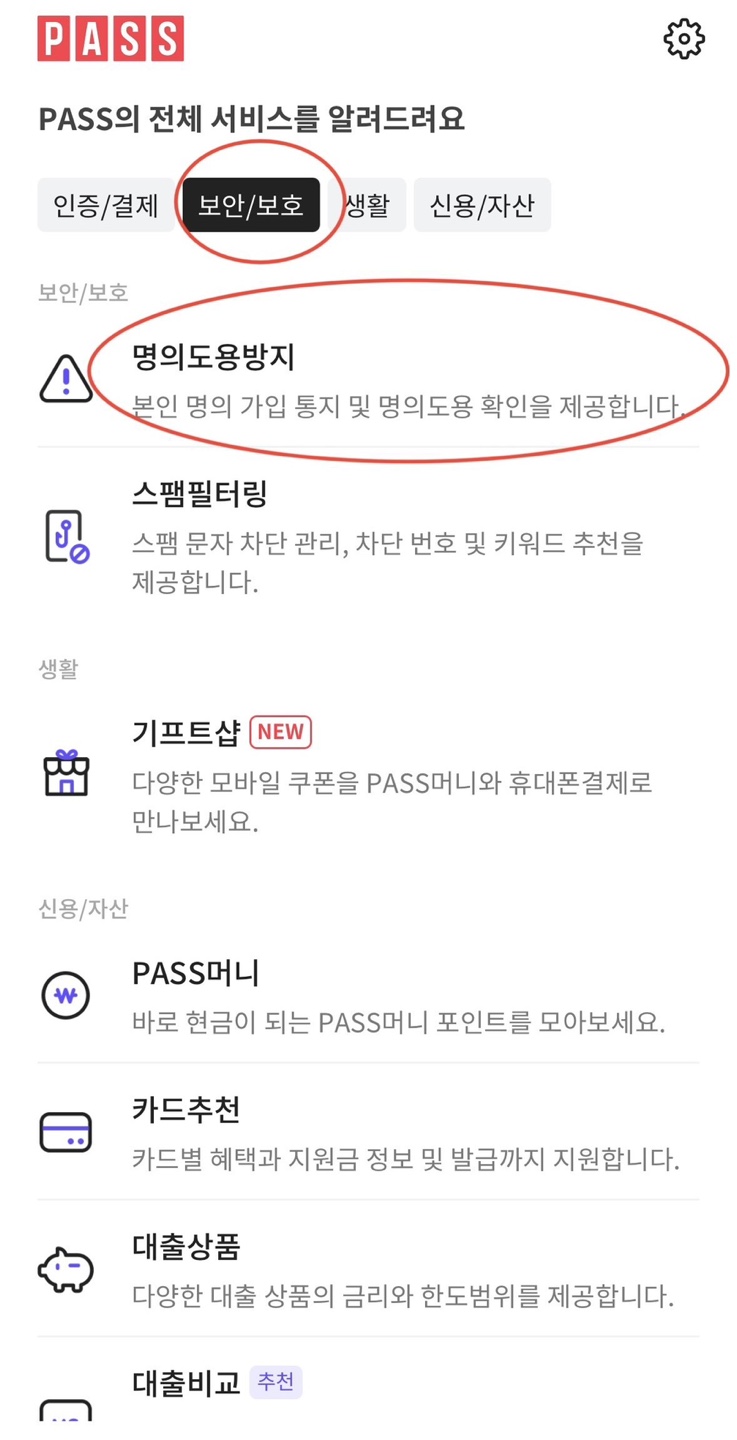Select the 보안/보호 tab
The width and height of the screenshot is (737, 1440).
coord(251,205)
